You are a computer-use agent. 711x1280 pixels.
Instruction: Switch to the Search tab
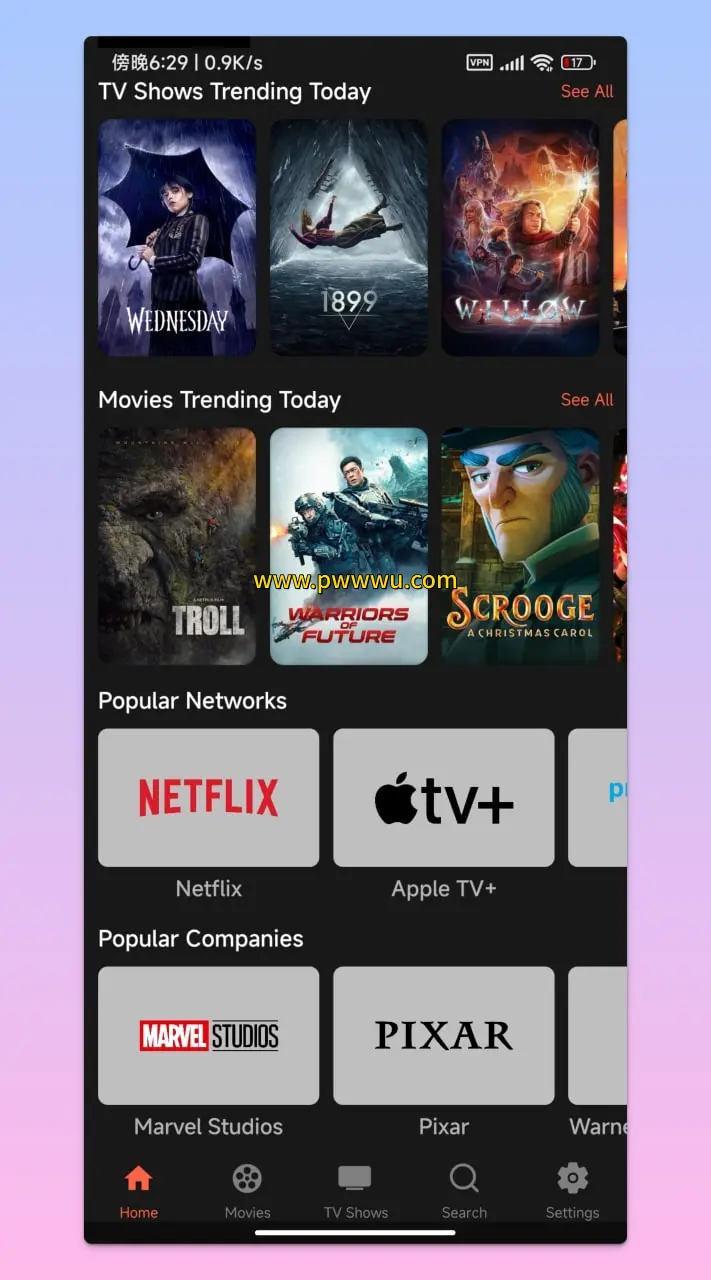[464, 1191]
